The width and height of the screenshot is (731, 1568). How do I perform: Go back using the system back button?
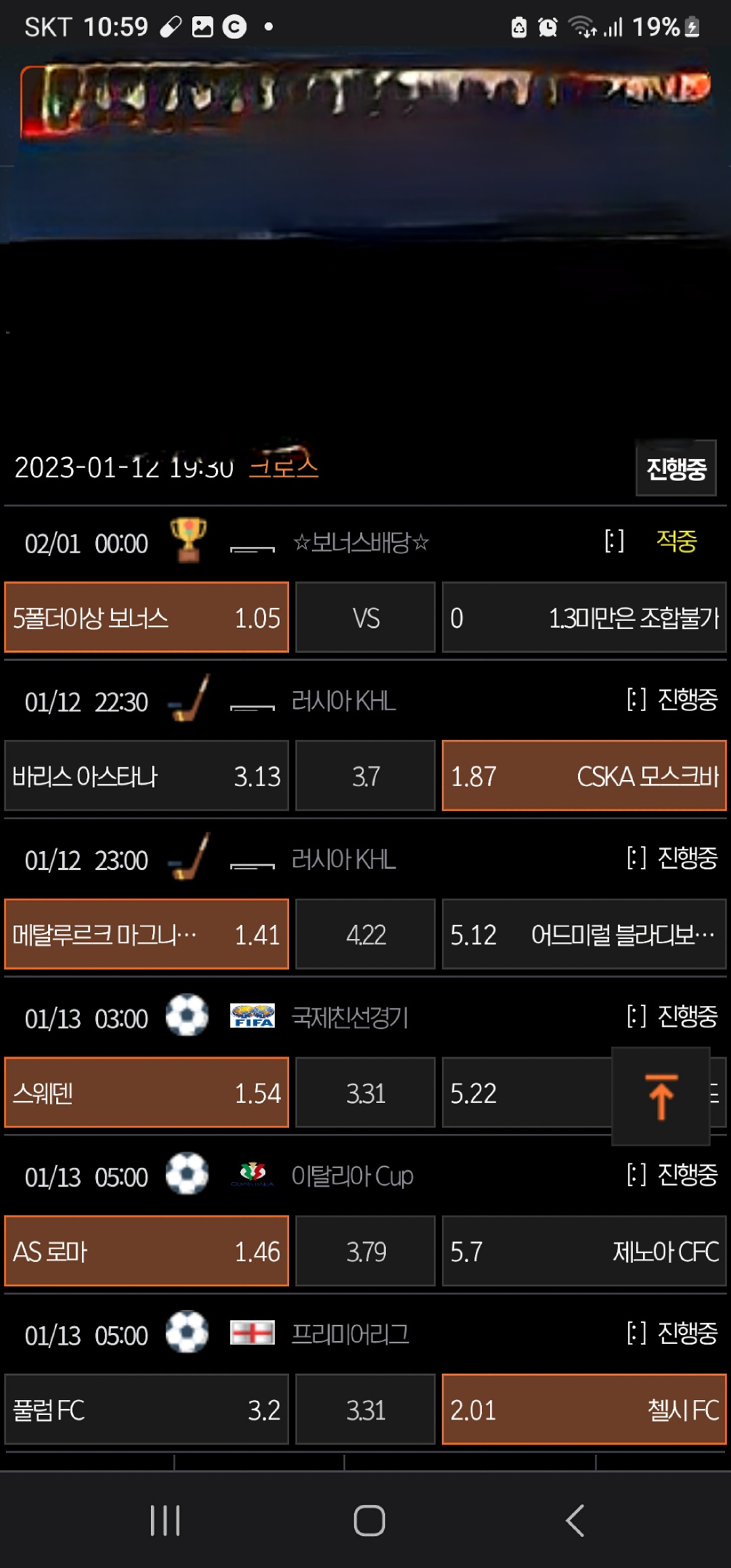575,1521
